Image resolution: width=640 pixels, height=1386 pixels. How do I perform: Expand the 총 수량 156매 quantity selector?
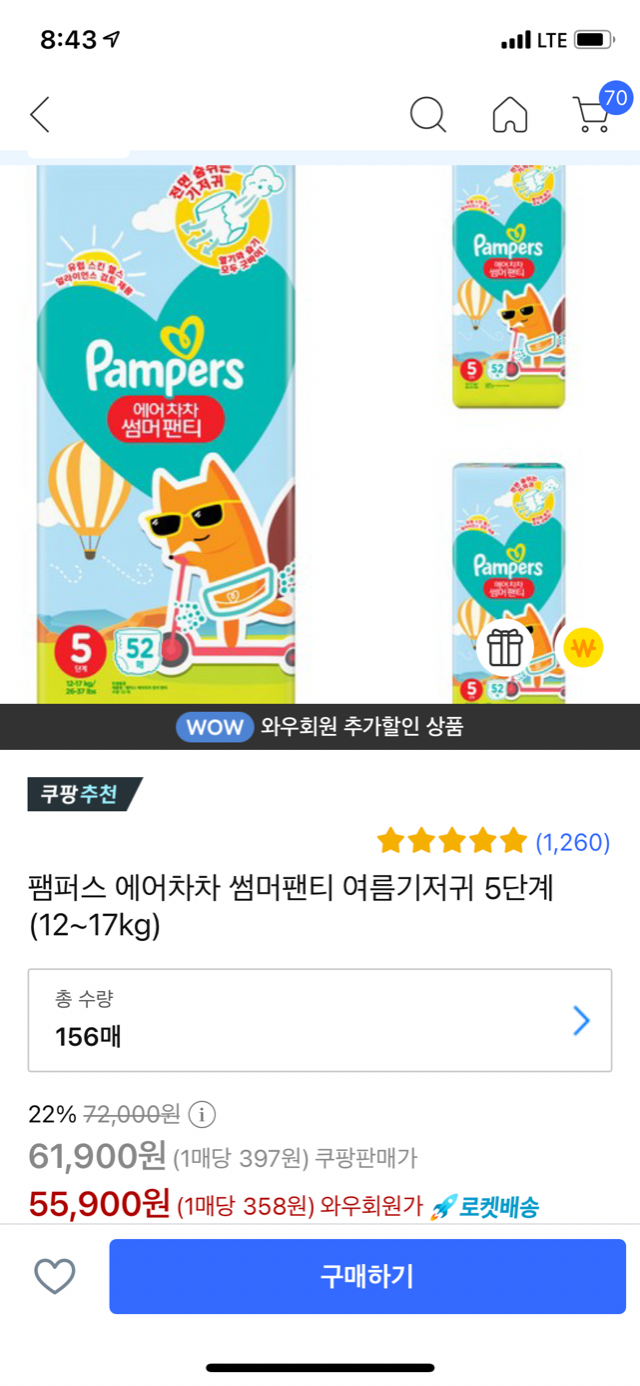[x=320, y=1020]
